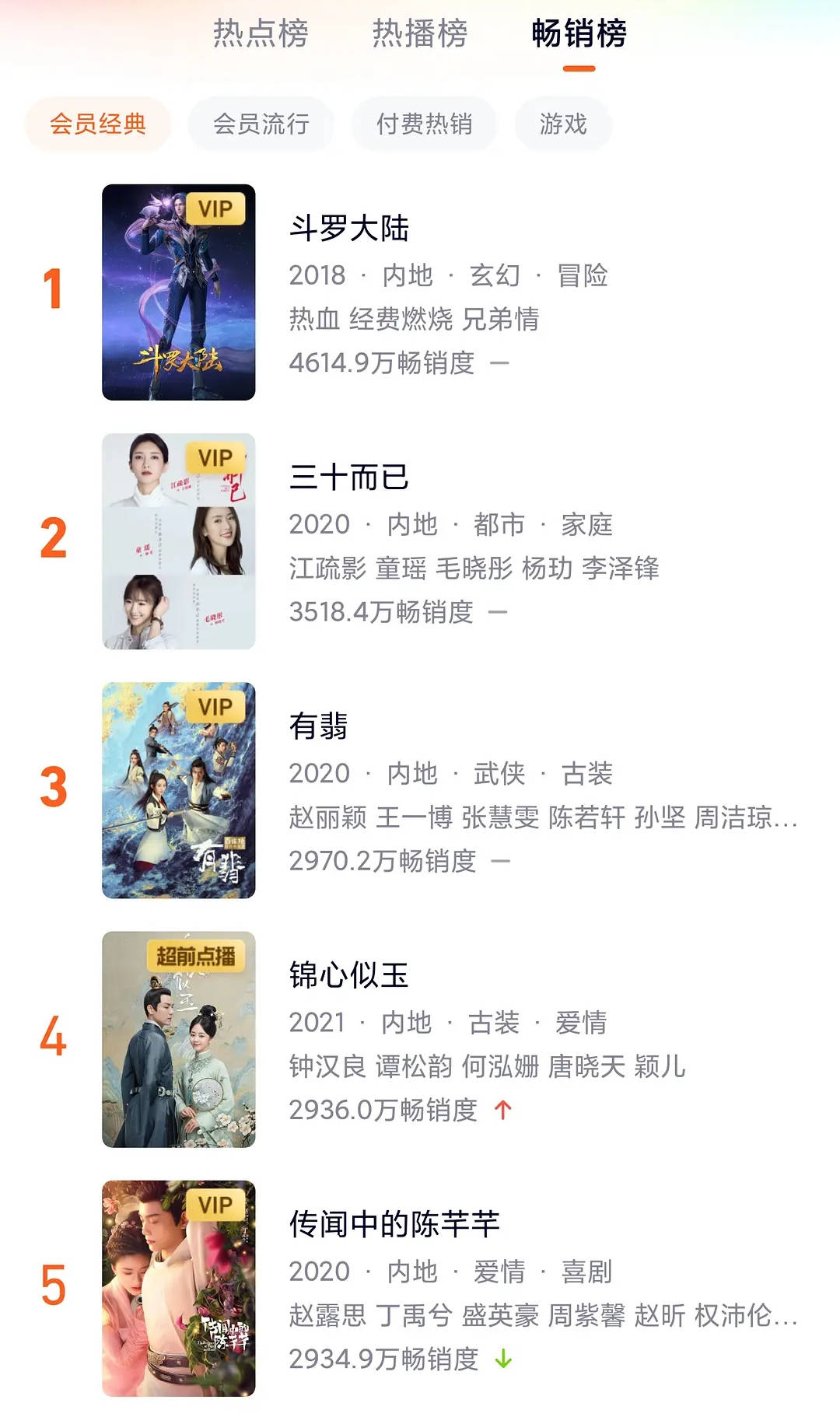
Task: Open the 锦心似玉 entry
Action: click(x=420, y=1039)
